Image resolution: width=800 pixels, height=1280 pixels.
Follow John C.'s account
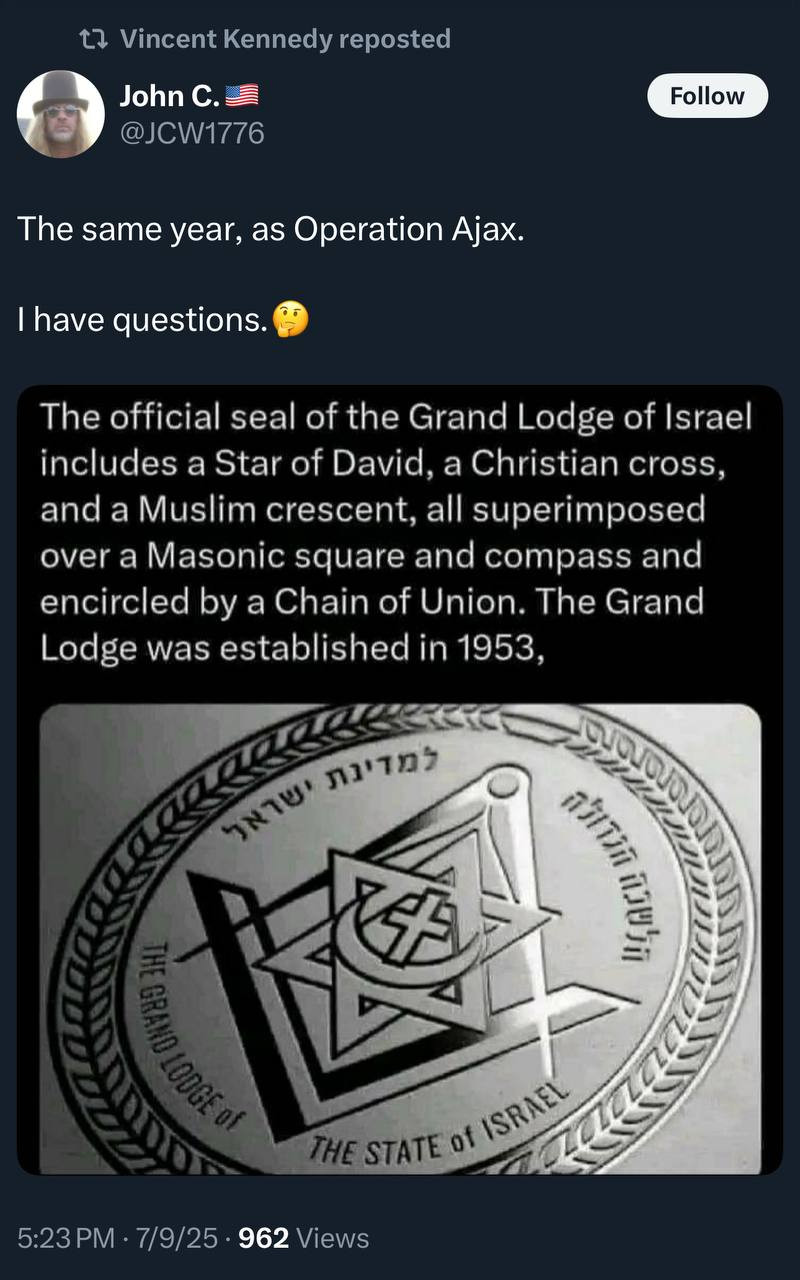707,96
